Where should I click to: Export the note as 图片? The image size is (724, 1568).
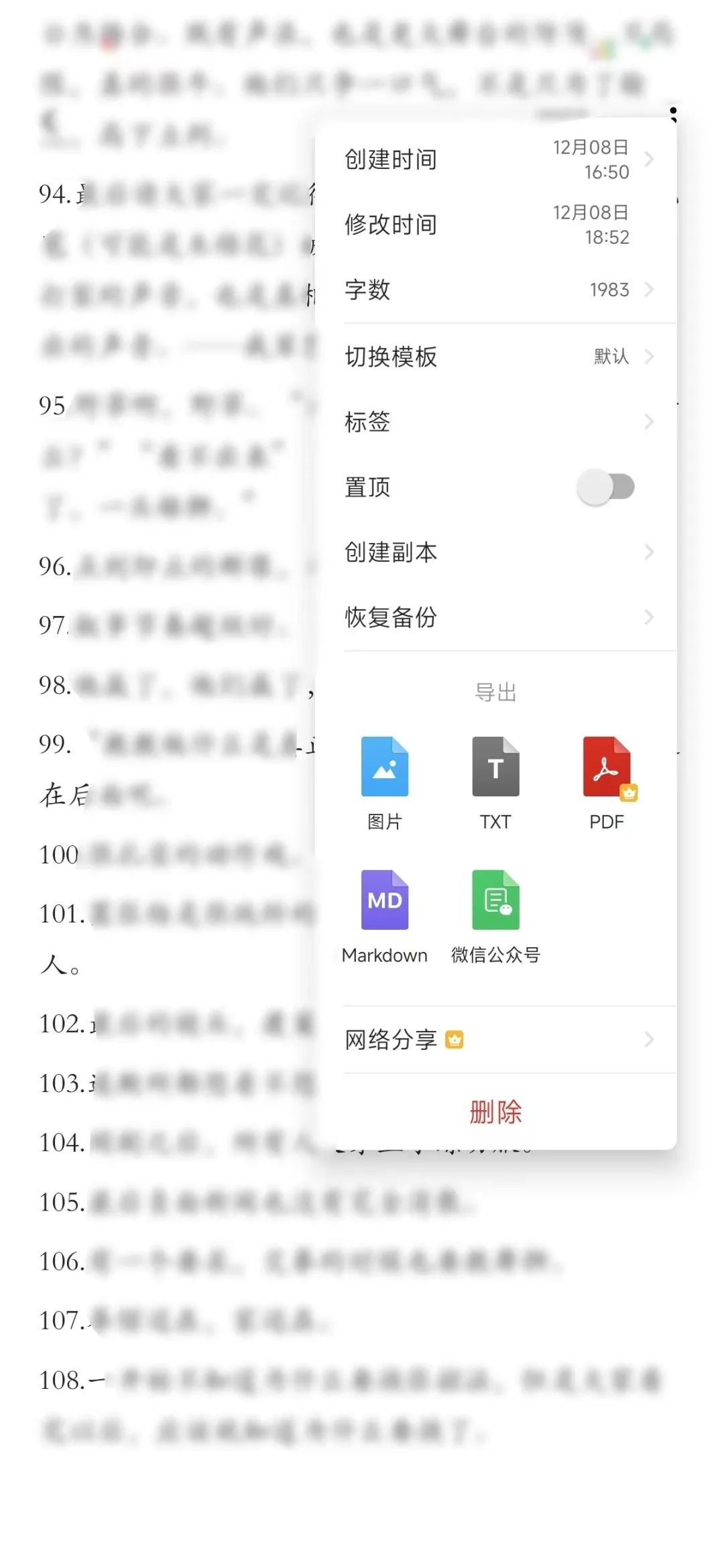click(x=385, y=781)
